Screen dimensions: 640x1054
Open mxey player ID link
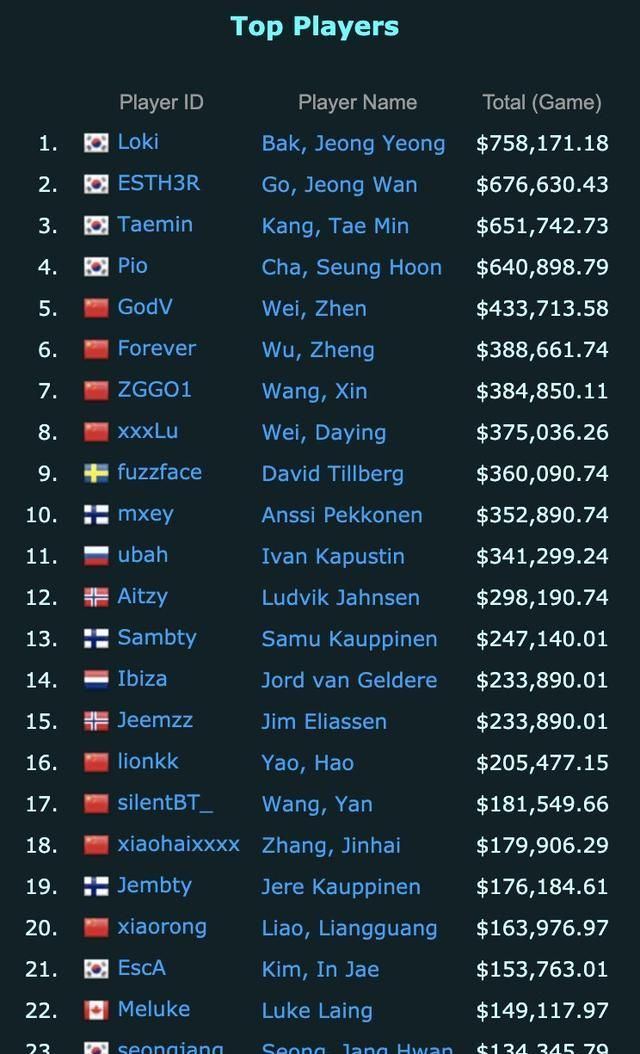(145, 514)
